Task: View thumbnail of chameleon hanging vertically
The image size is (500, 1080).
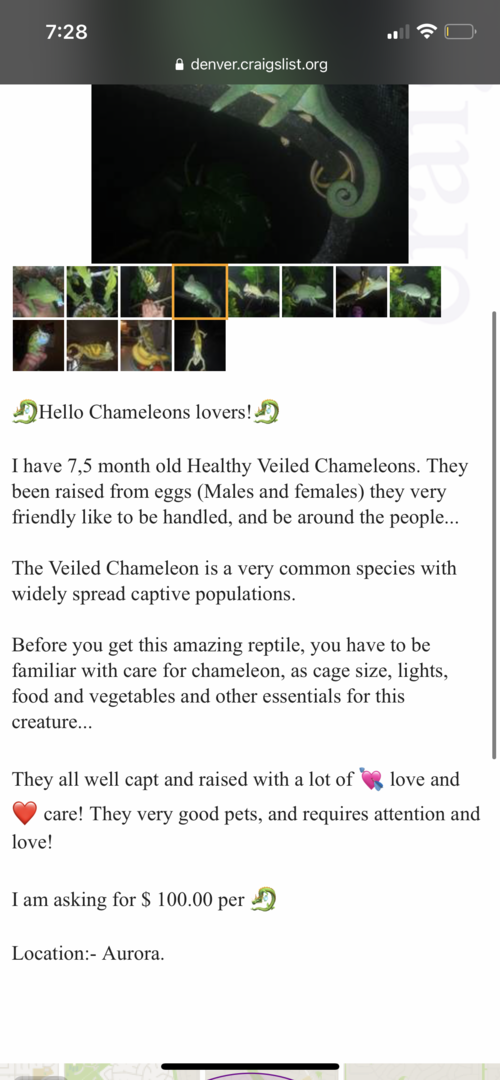Action: 200,345
